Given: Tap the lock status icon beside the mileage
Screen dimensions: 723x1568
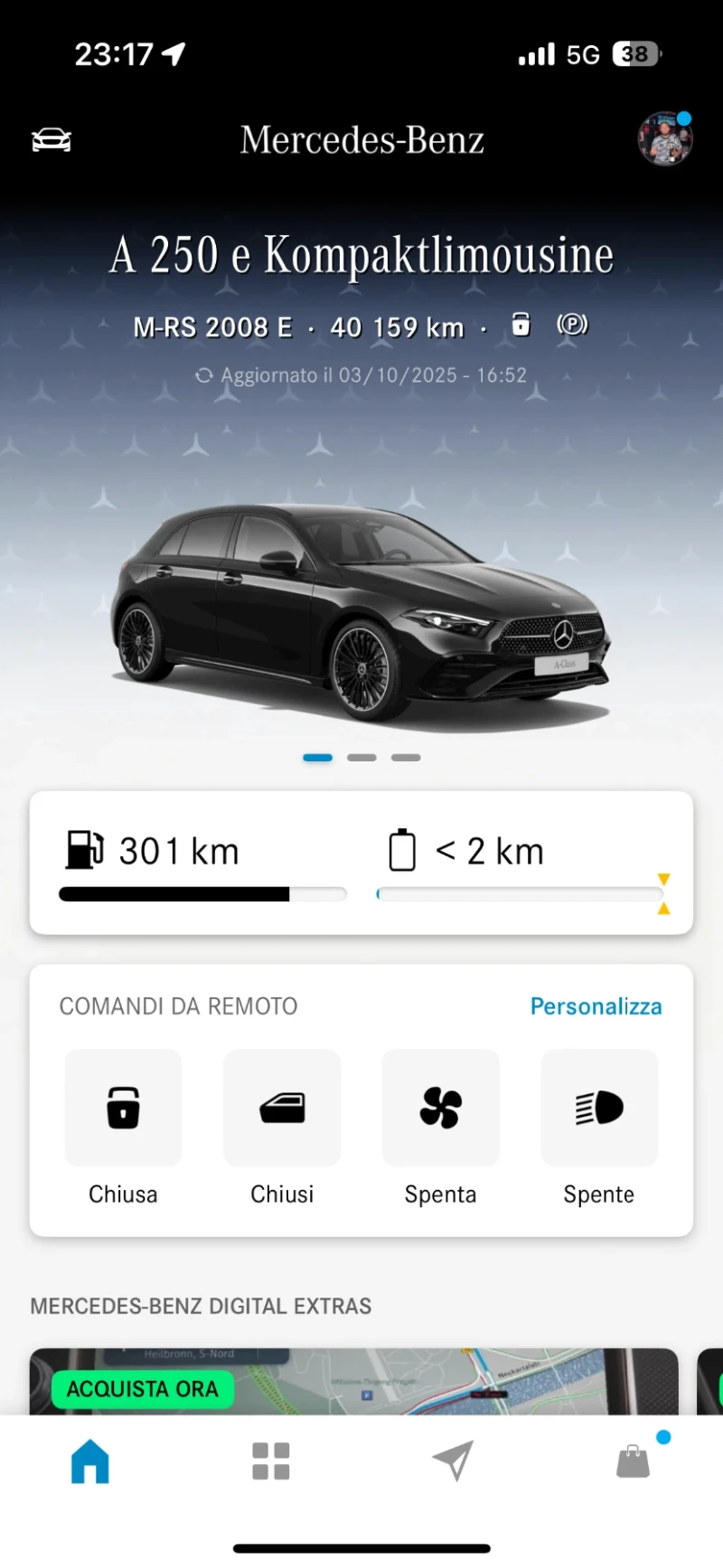Looking at the screenshot, I should click(x=521, y=326).
